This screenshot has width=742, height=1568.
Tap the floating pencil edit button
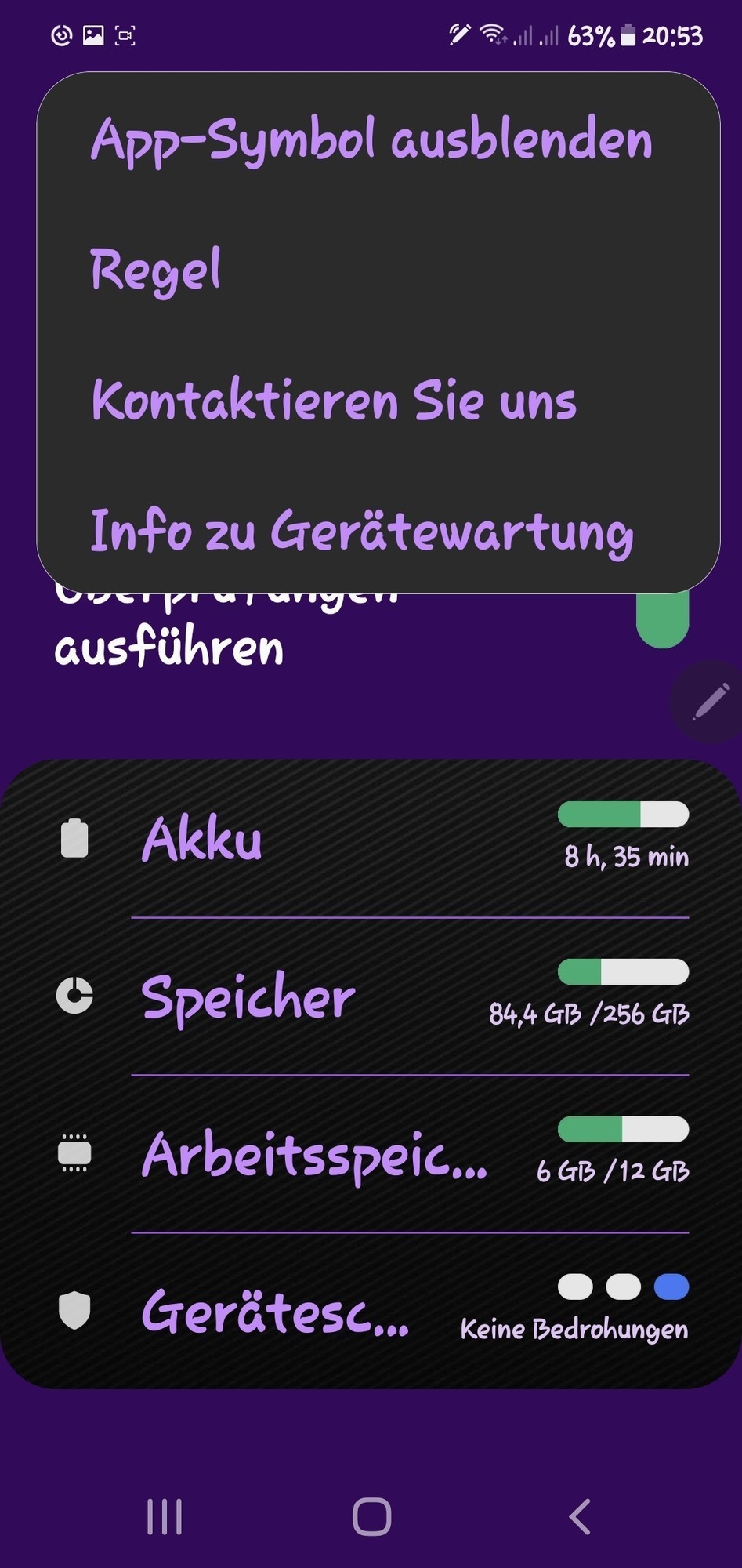pyautogui.click(x=710, y=702)
